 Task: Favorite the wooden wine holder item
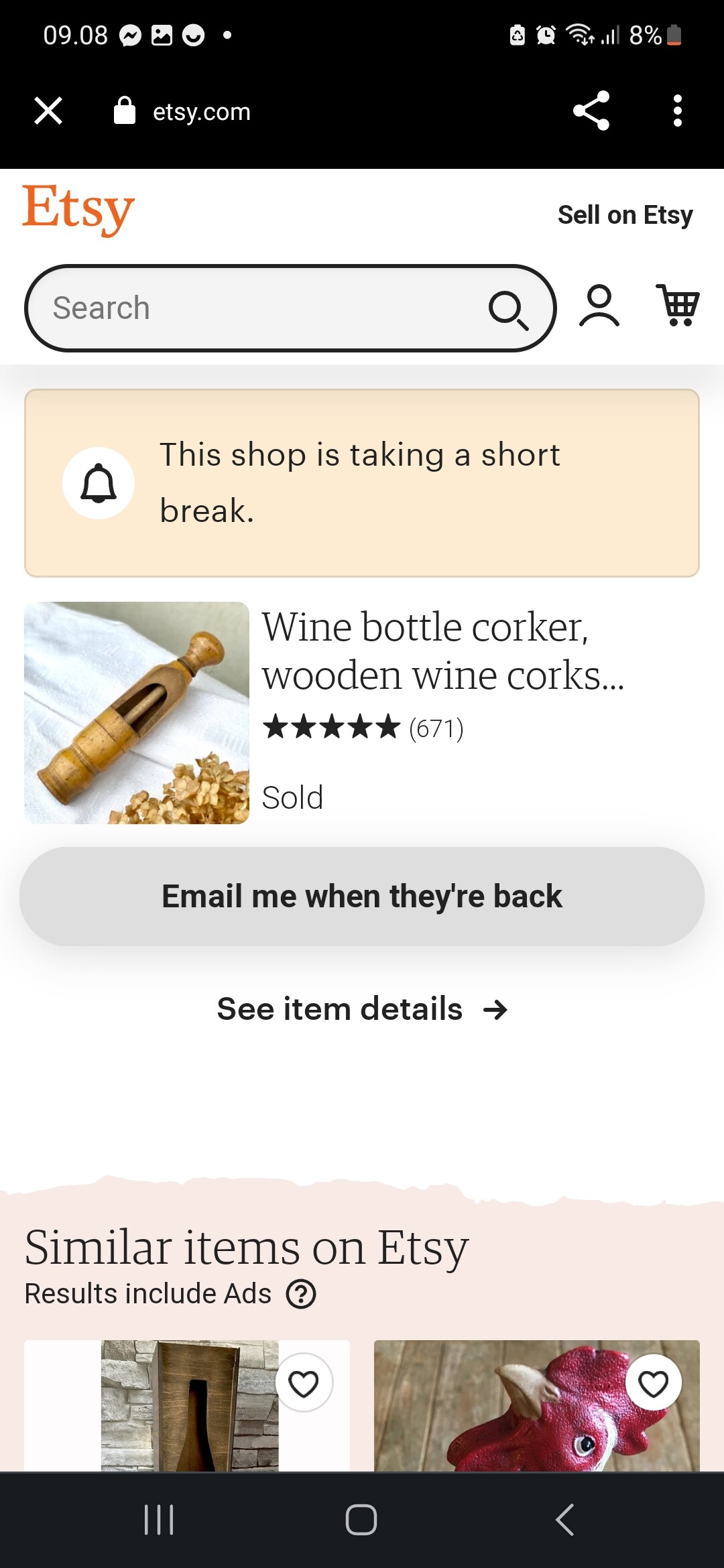pyautogui.click(x=304, y=1383)
